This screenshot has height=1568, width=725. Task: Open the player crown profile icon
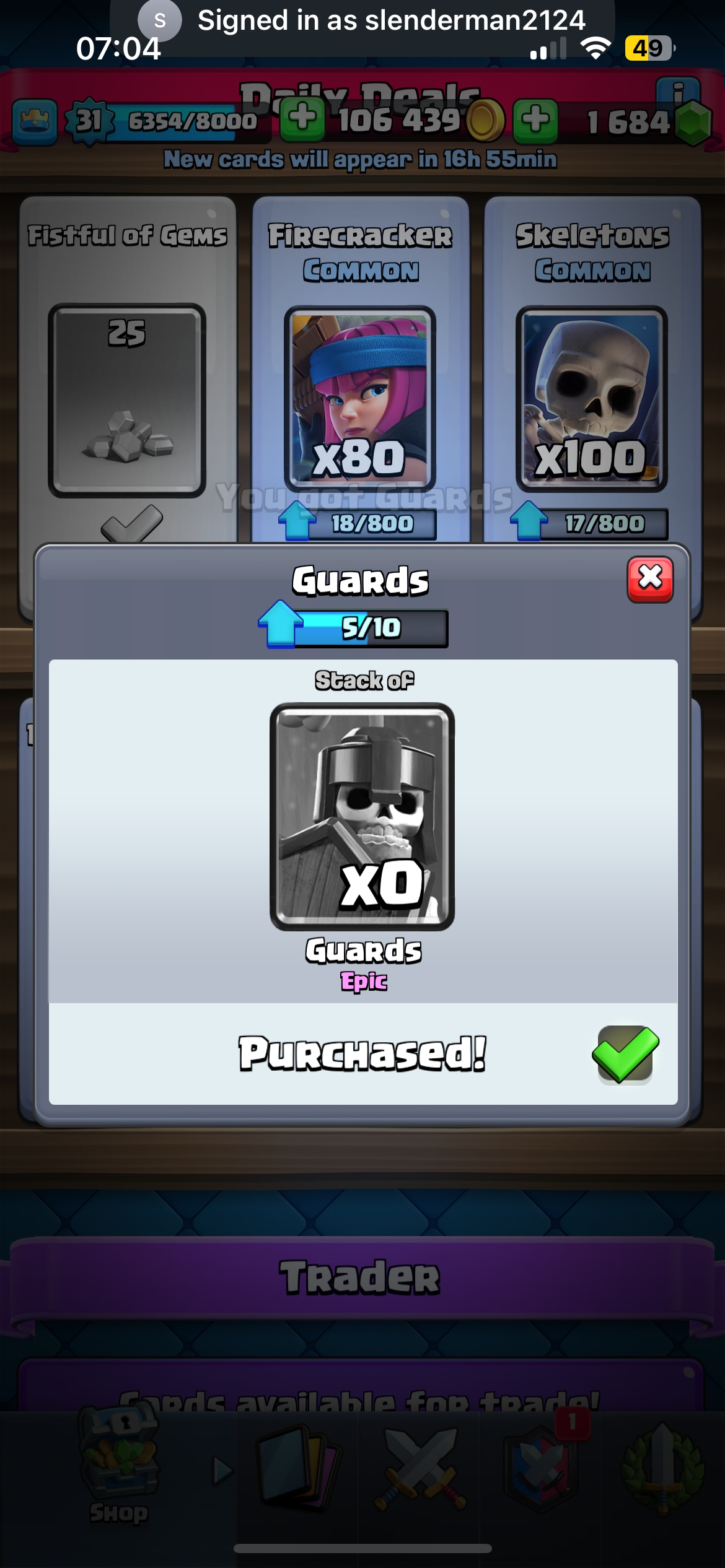click(x=35, y=121)
